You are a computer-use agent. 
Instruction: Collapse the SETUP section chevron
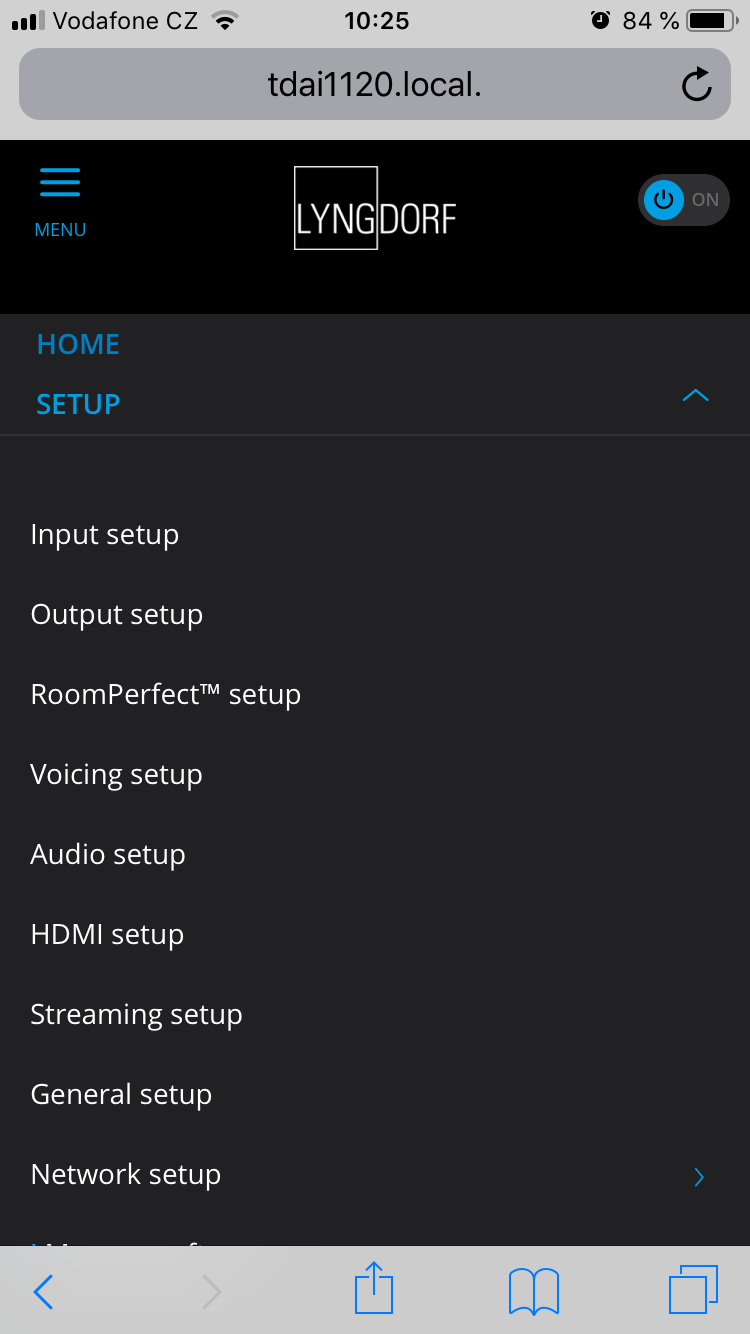click(695, 396)
